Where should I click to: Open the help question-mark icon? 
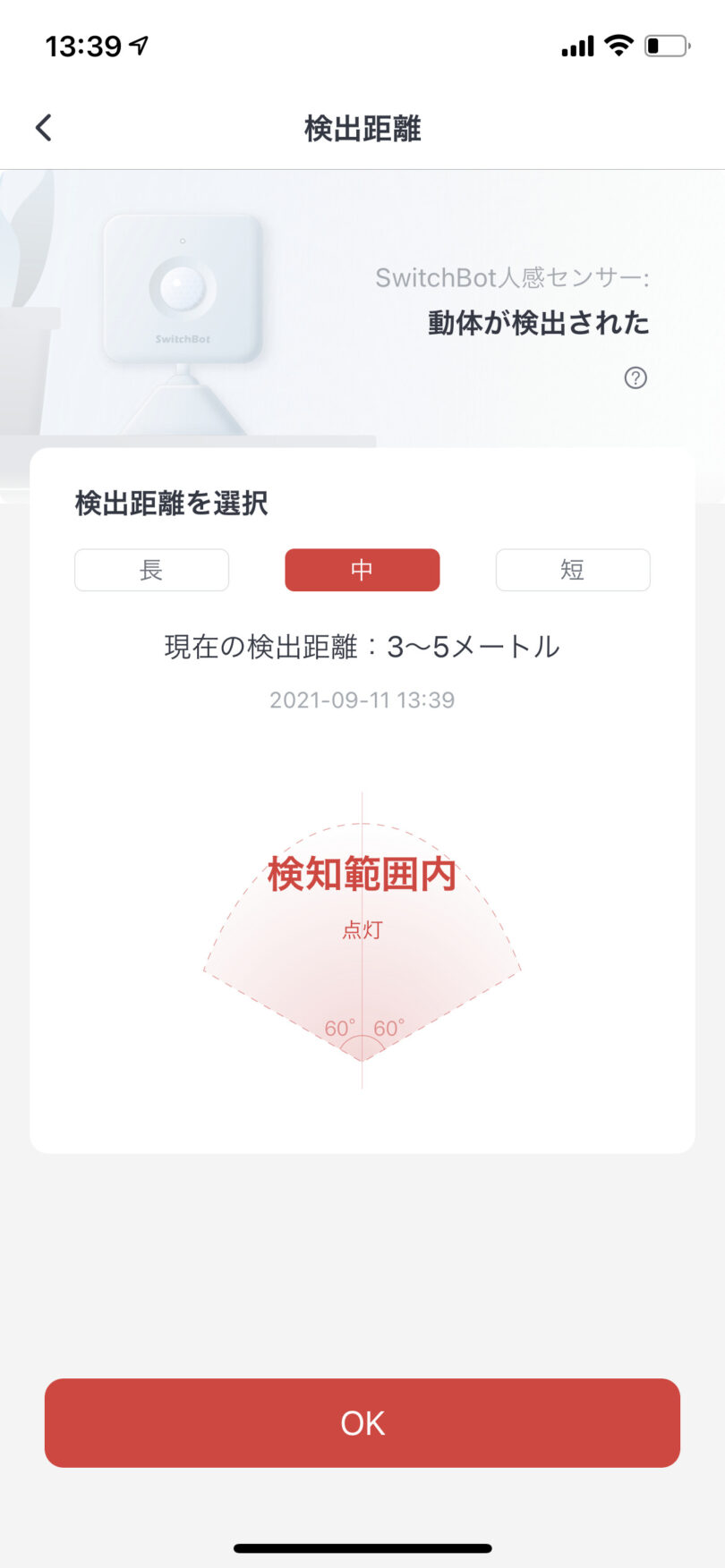pos(635,377)
